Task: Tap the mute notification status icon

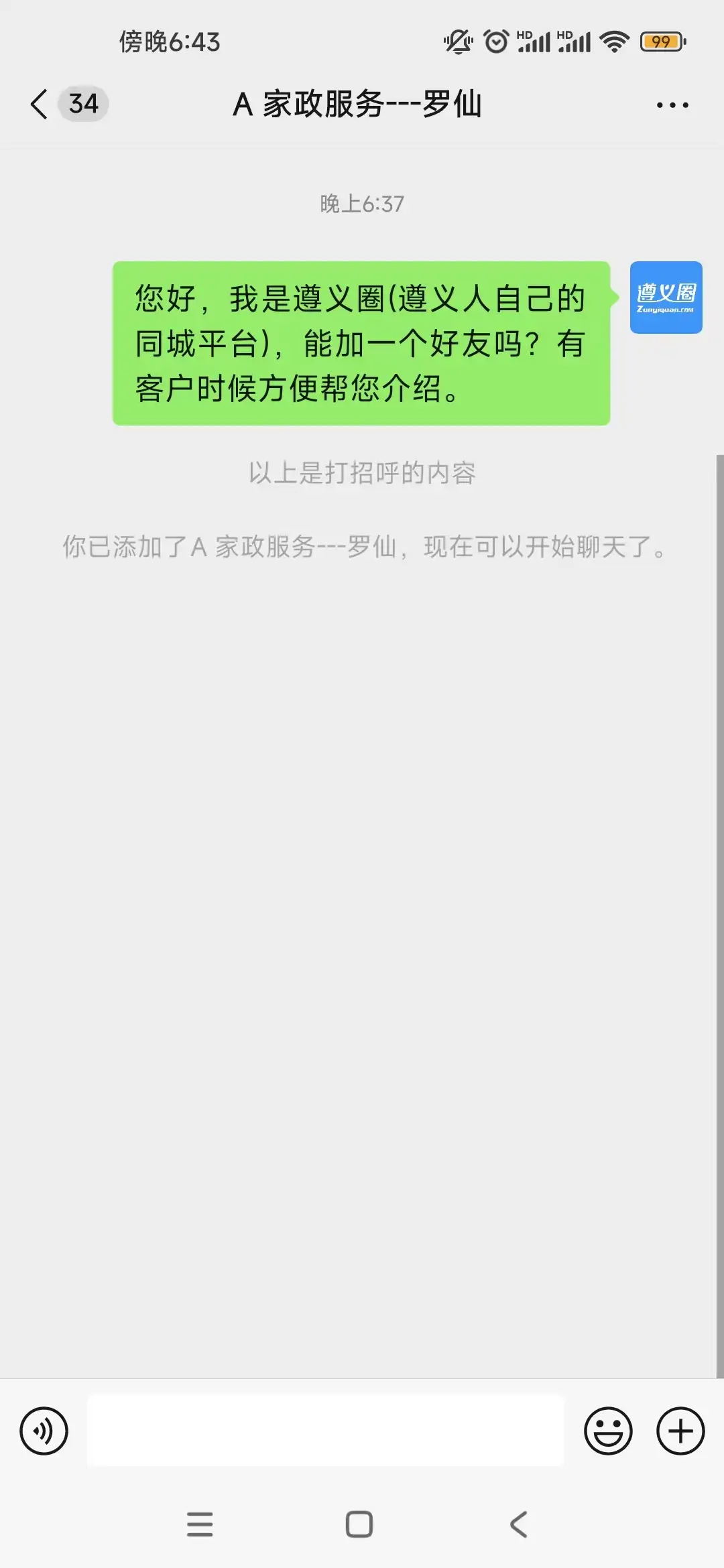Action: coord(457,42)
